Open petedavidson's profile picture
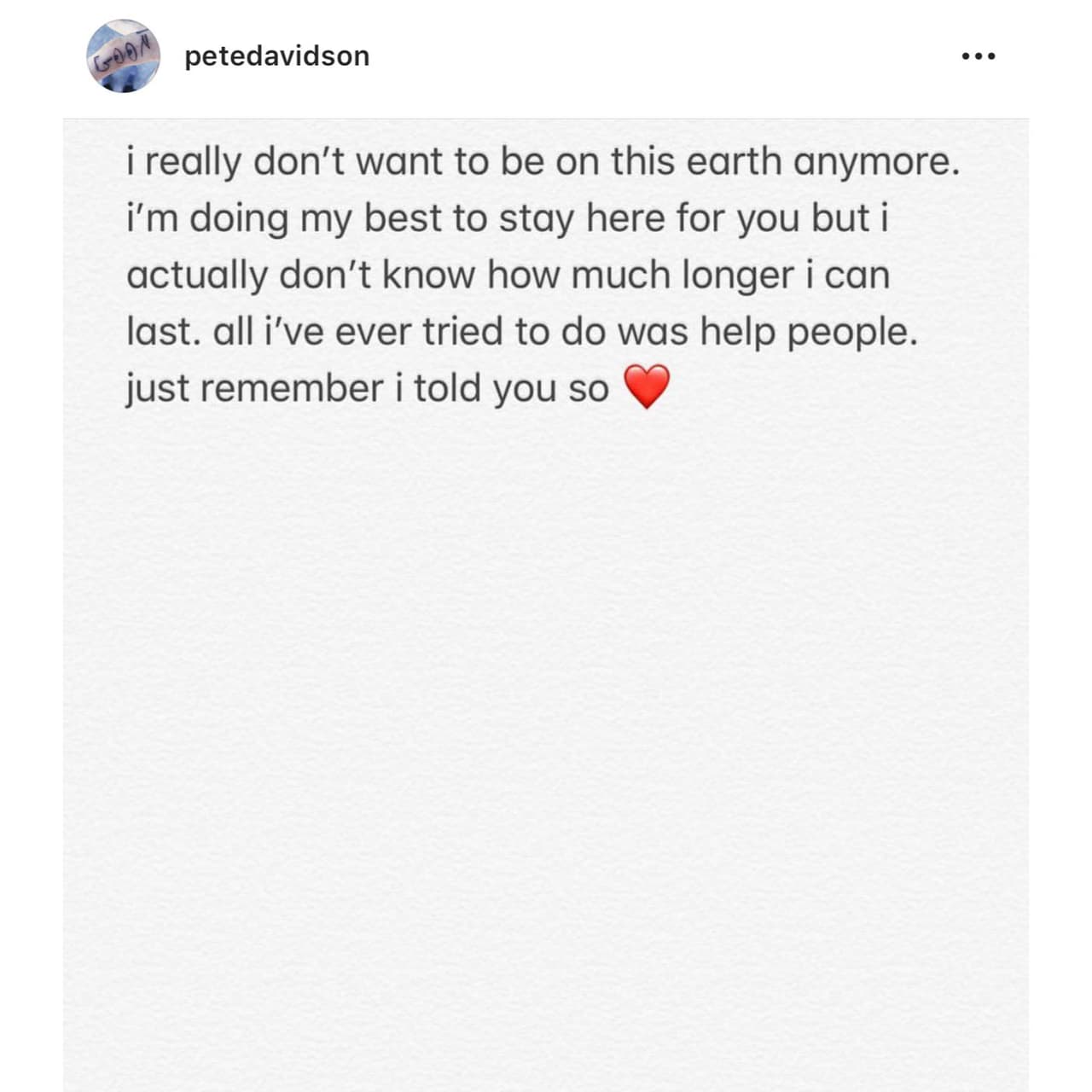 click(124, 56)
